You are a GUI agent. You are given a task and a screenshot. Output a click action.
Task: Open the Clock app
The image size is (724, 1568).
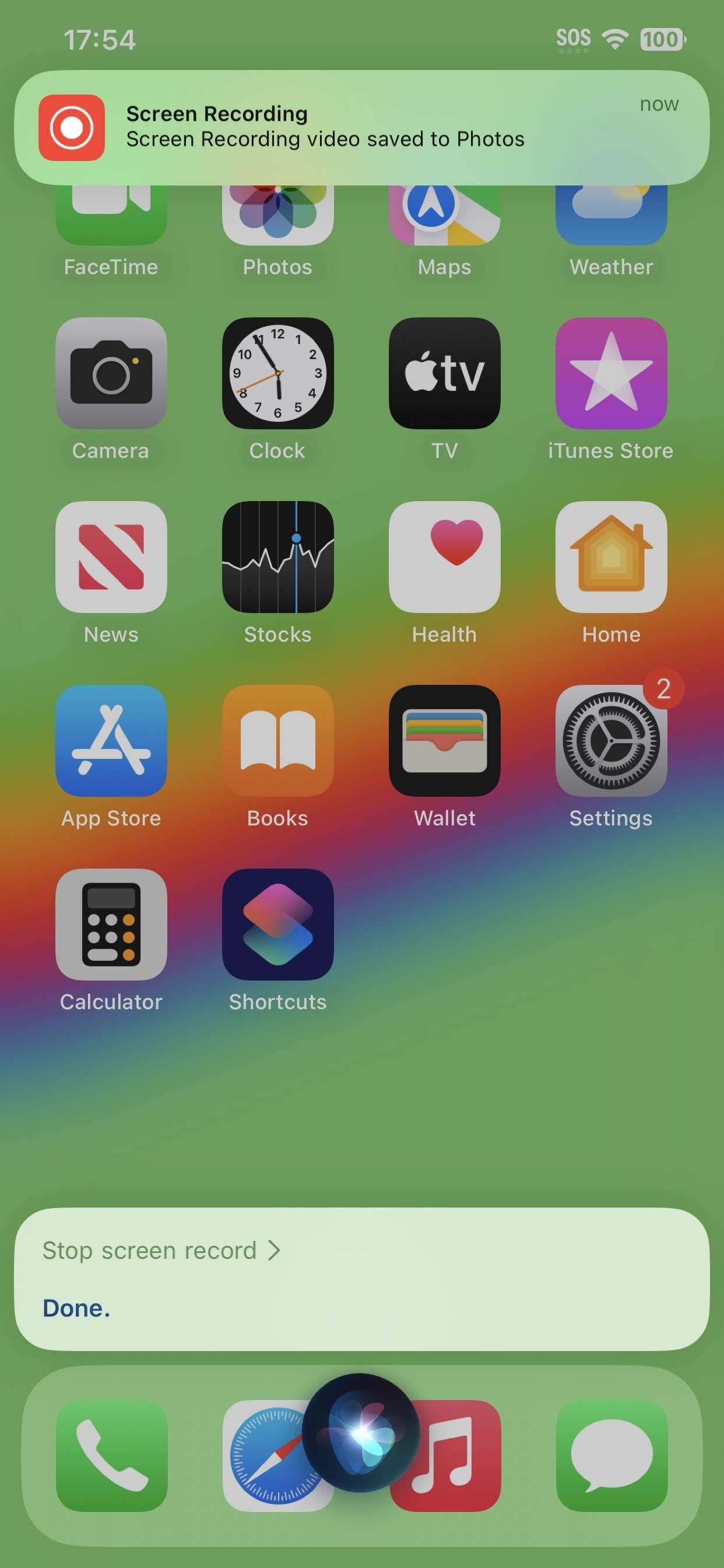277,373
